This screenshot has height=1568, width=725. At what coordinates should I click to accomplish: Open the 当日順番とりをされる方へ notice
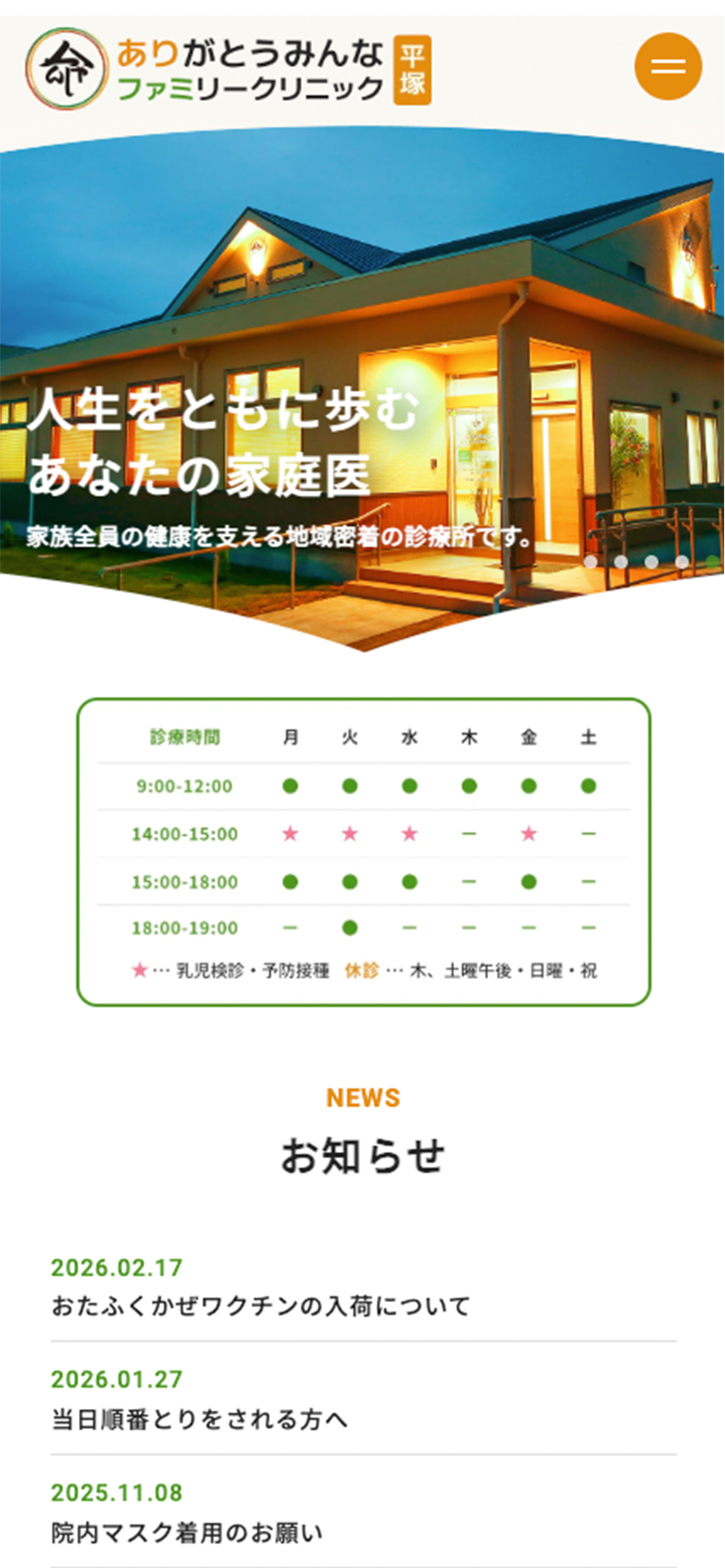pos(200,1419)
